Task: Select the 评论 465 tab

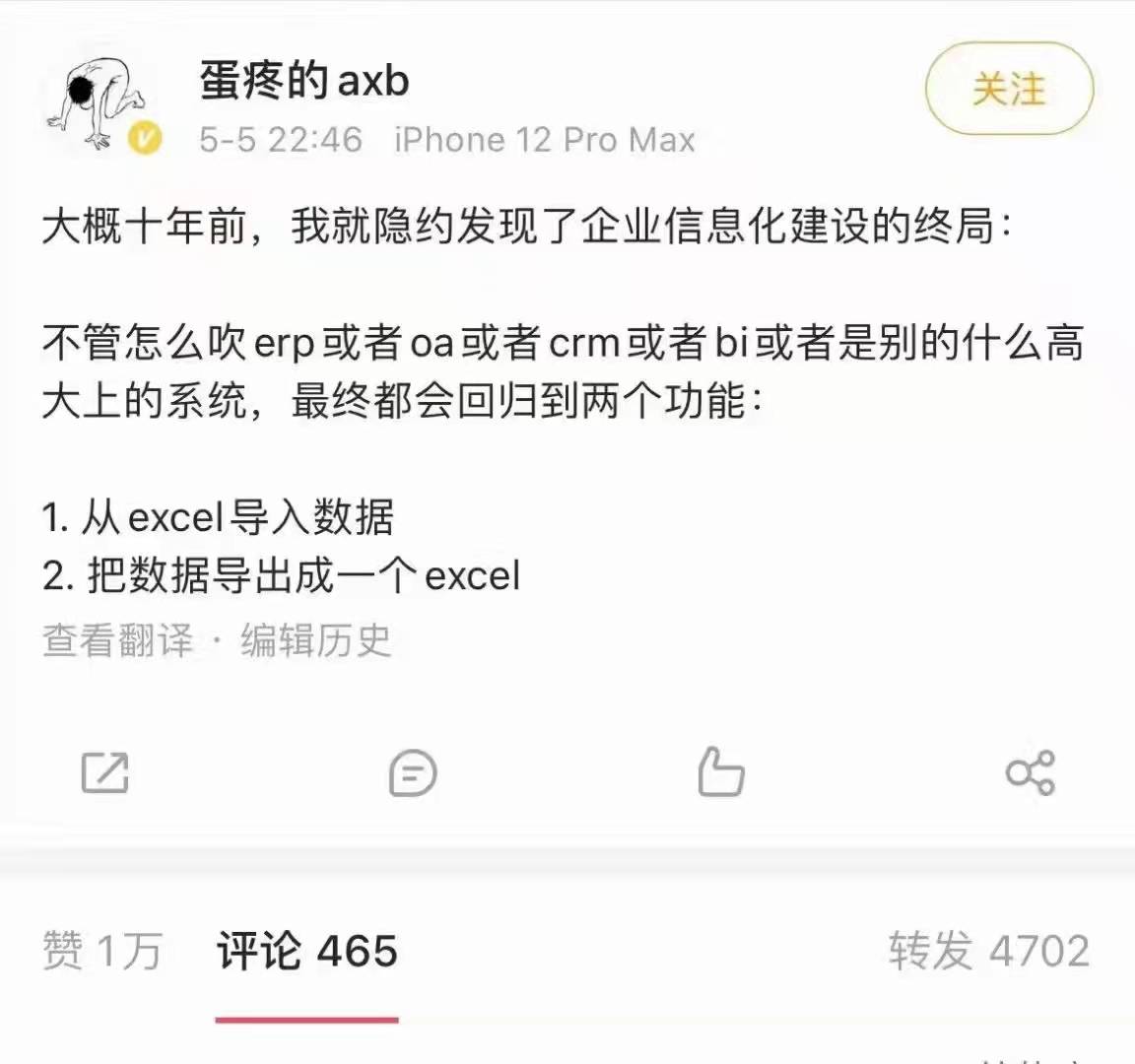Action: [307, 951]
